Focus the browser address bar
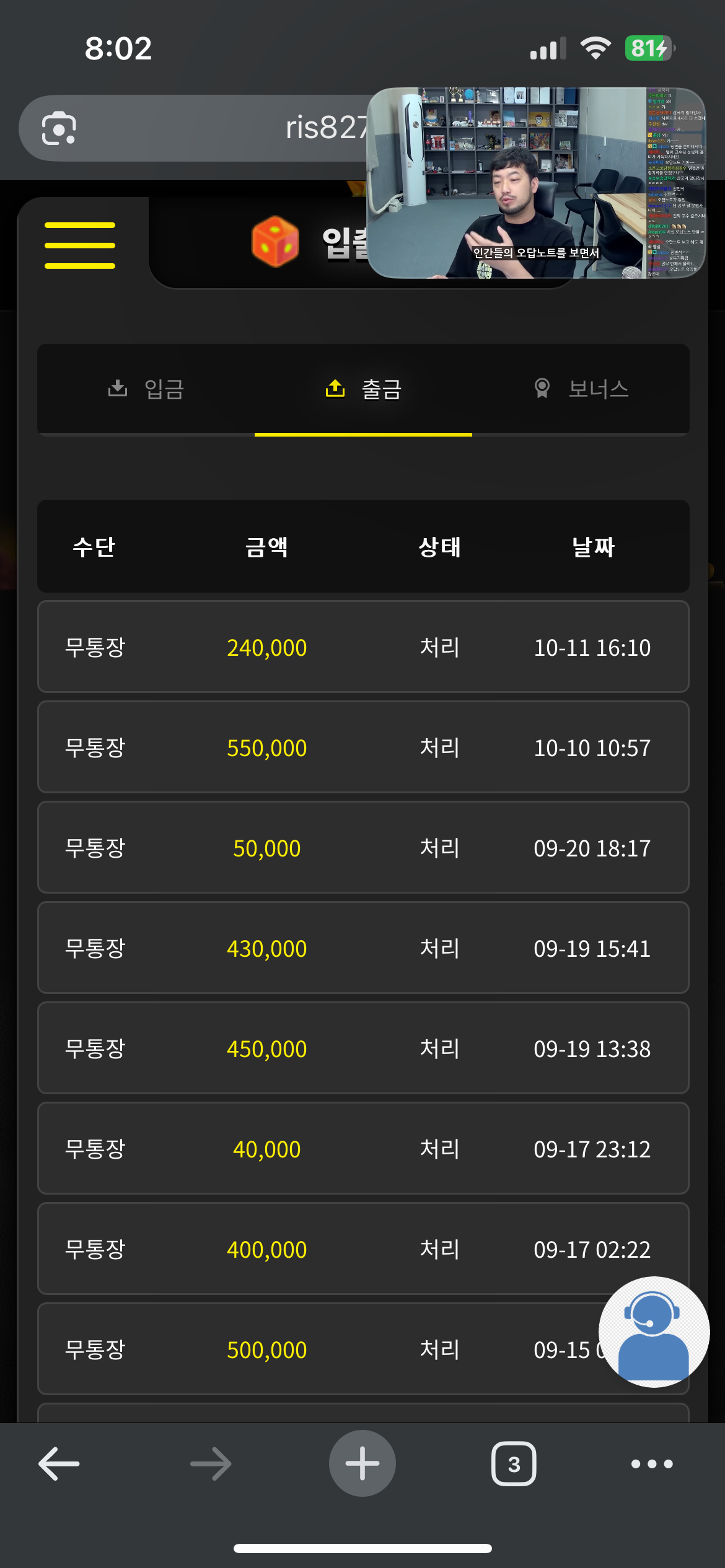This screenshot has width=725, height=1568. pyautogui.click(x=248, y=128)
